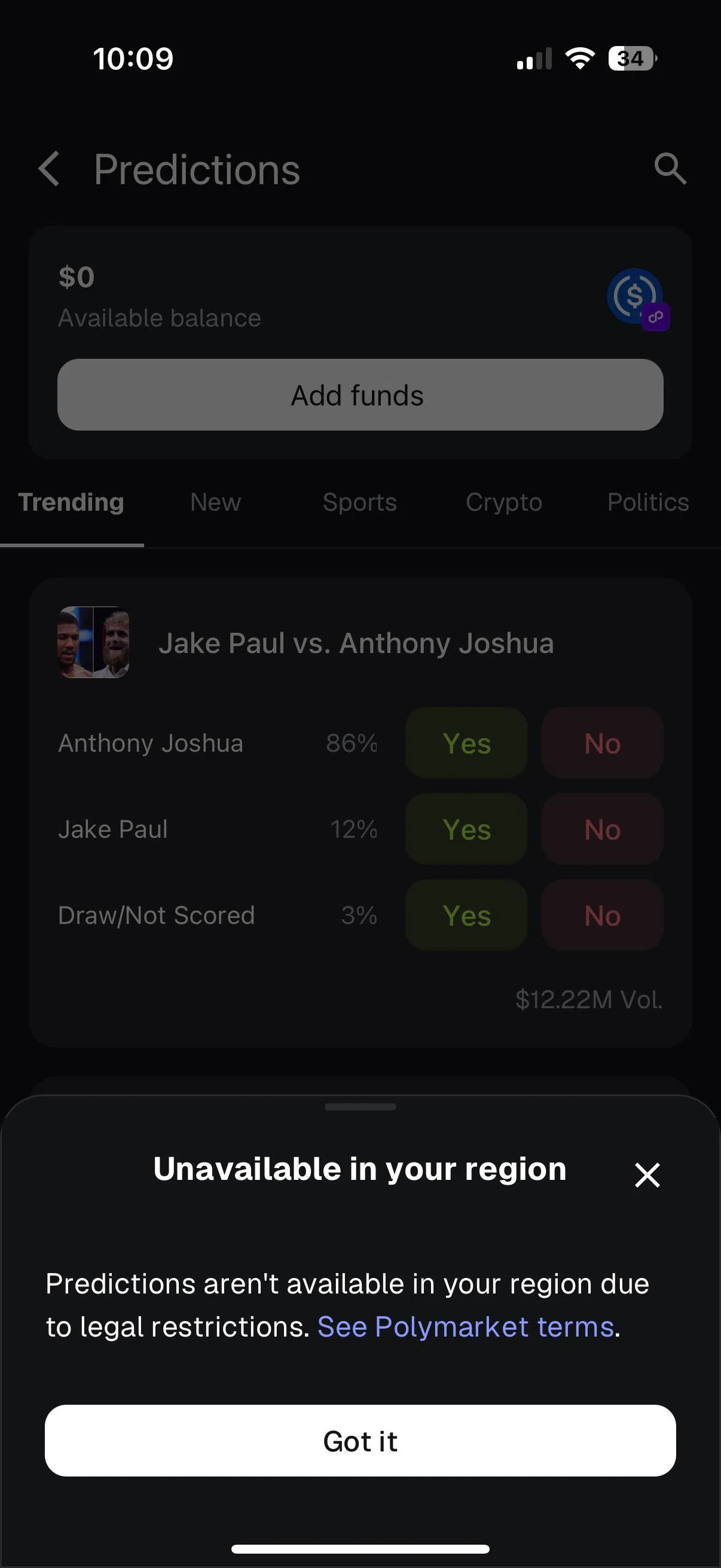Image resolution: width=721 pixels, height=1568 pixels.
Task: Open the See Polymarket terms link
Action: (466, 1327)
